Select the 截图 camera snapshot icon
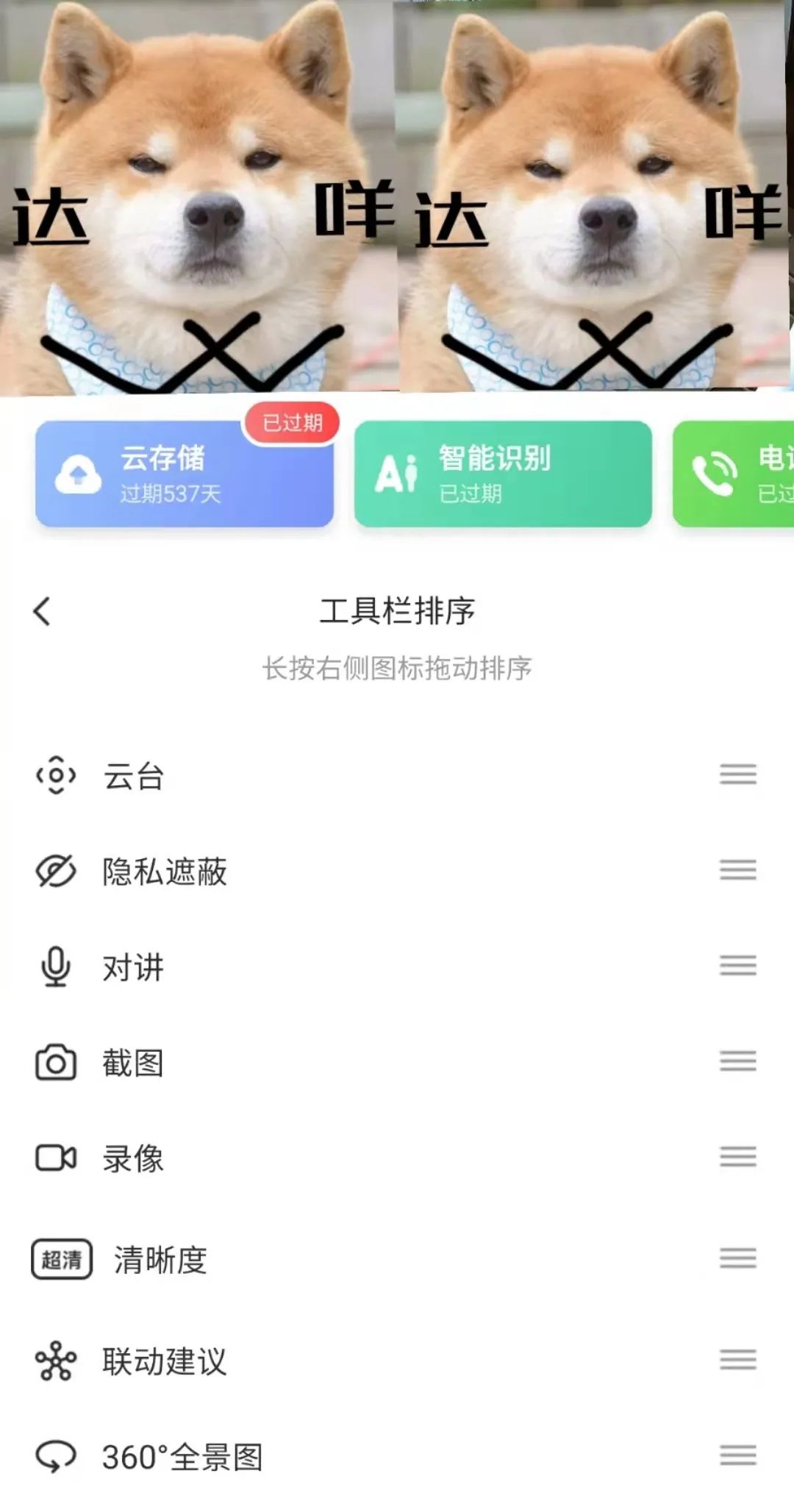This screenshot has height=1512, width=794. [x=55, y=1063]
